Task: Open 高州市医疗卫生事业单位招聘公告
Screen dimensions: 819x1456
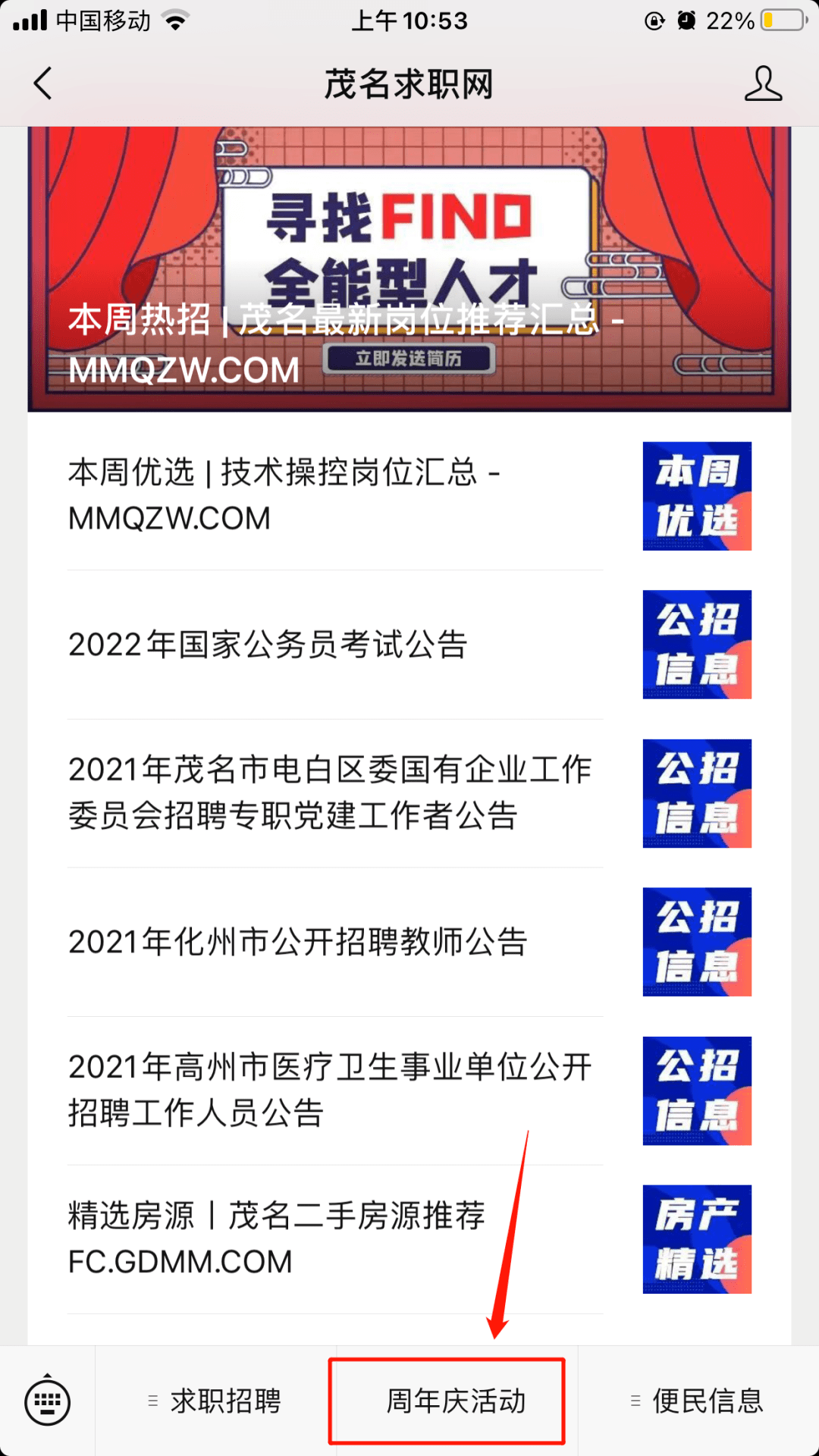Action: [334, 1090]
